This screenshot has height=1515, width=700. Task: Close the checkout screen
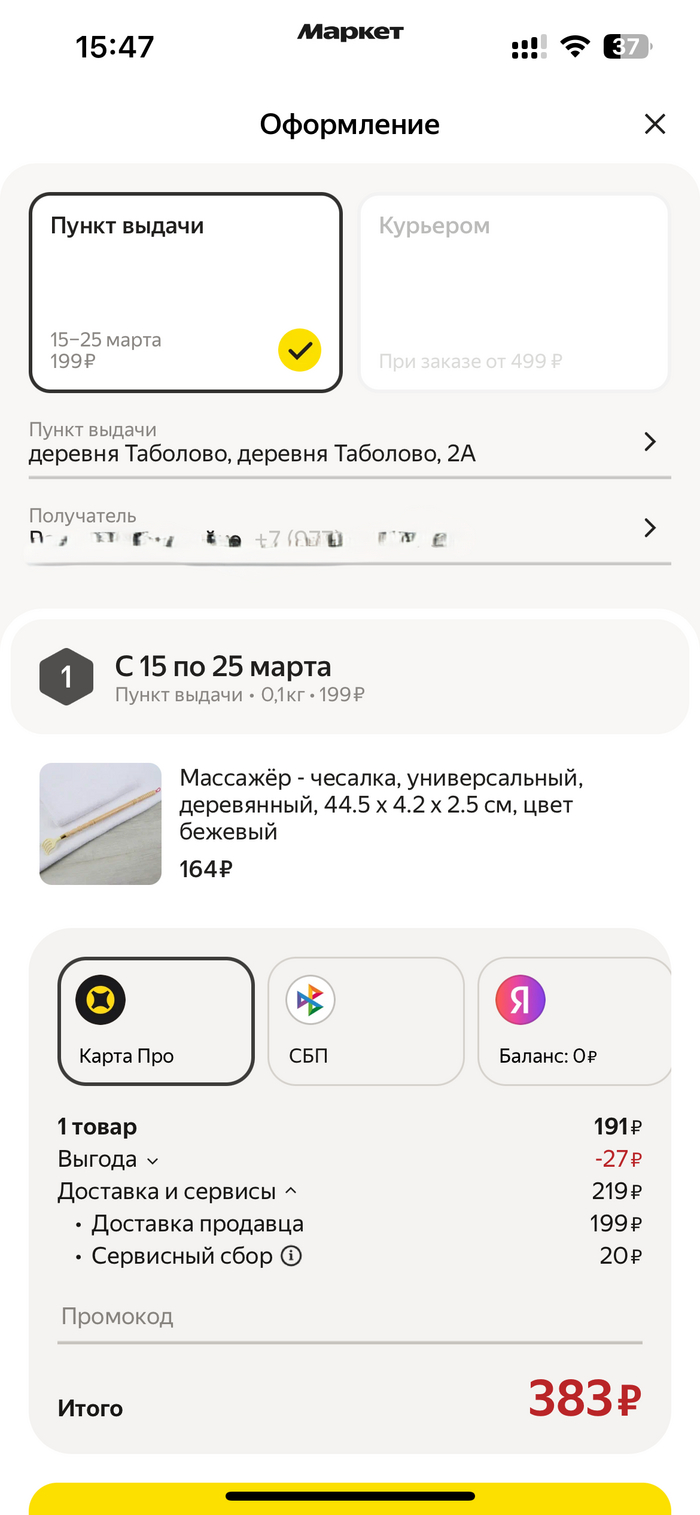tap(654, 124)
